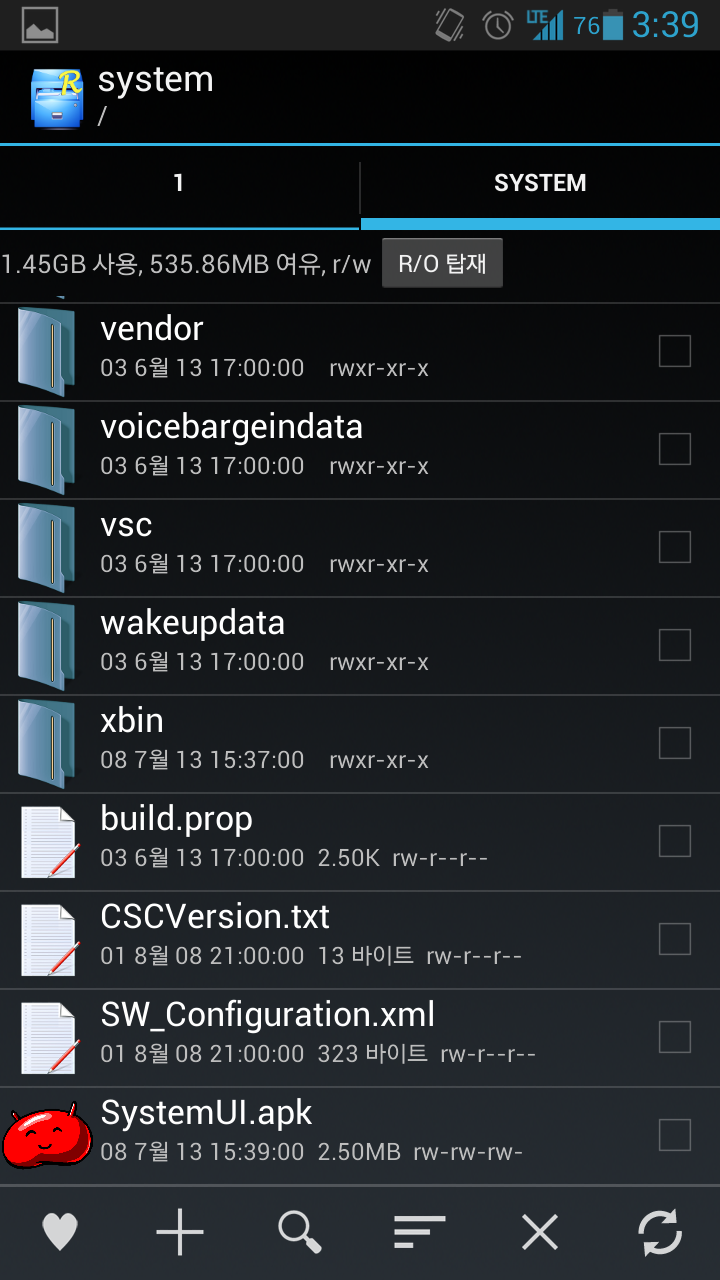
Task: Create a new item with the plus icon
Action: tap(180, 1232)
